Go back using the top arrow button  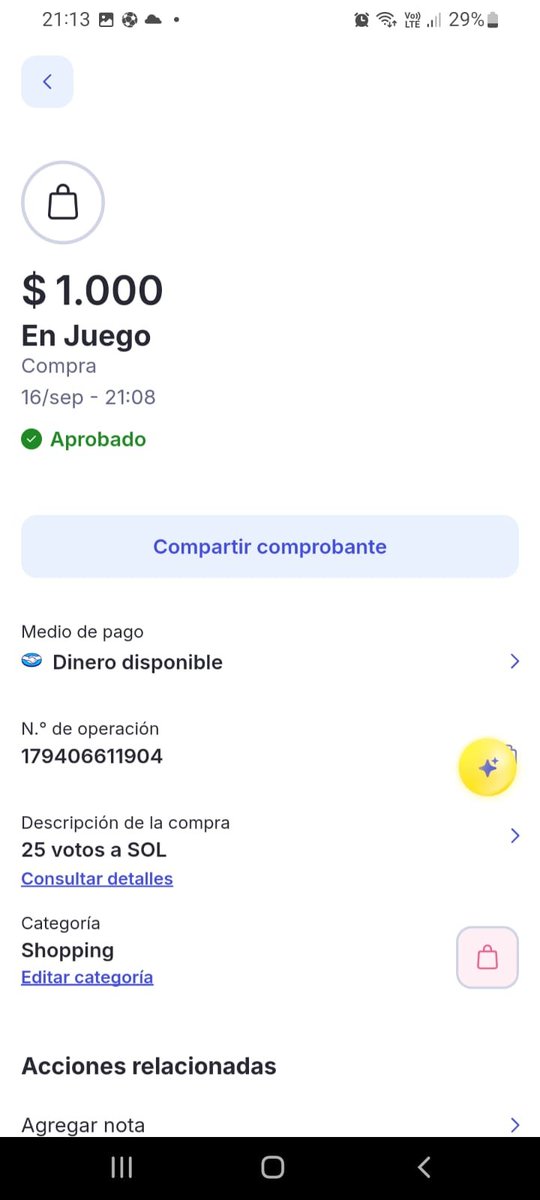click(47, 82)
